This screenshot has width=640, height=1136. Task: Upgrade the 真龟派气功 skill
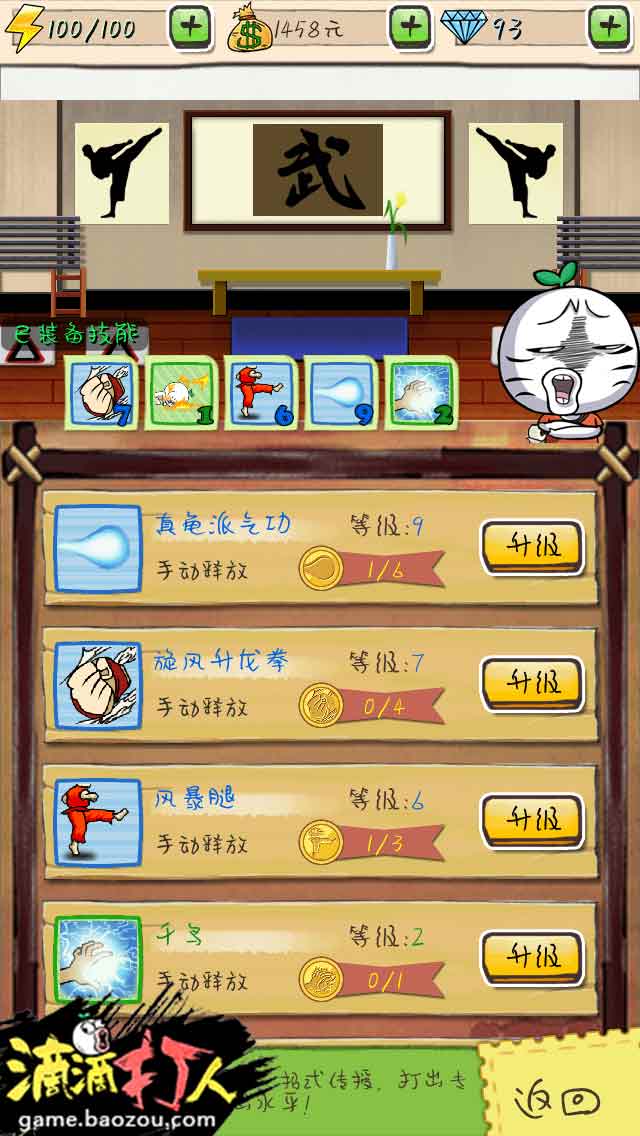pyautogui.click(x=531, y=547)
